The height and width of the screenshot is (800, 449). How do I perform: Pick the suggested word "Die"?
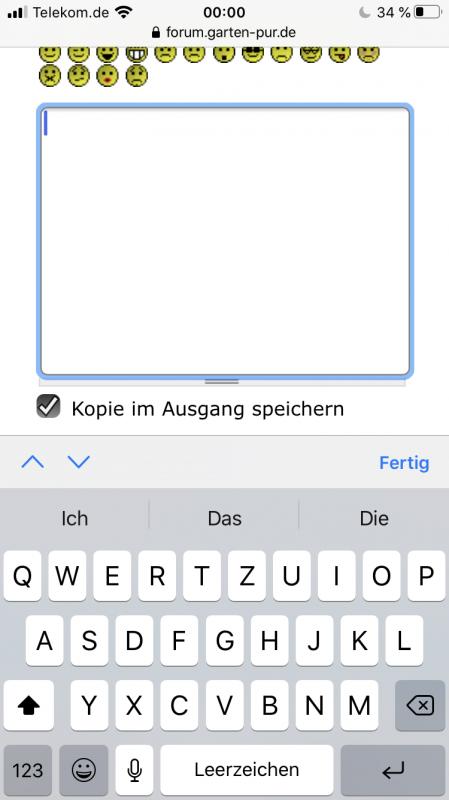tap(374, 518)
